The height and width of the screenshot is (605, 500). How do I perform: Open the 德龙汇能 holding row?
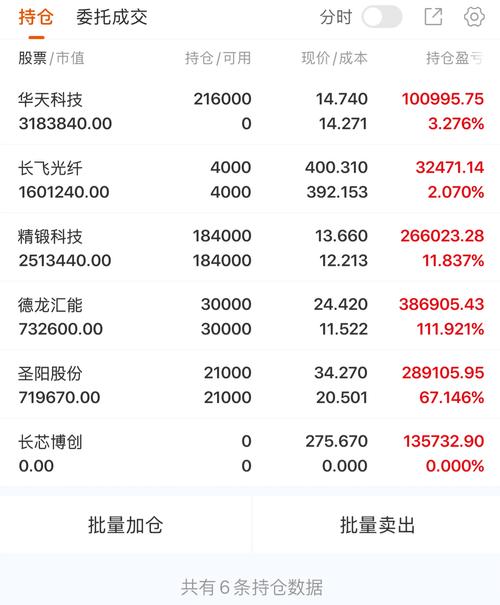click(x=250, y=316)
